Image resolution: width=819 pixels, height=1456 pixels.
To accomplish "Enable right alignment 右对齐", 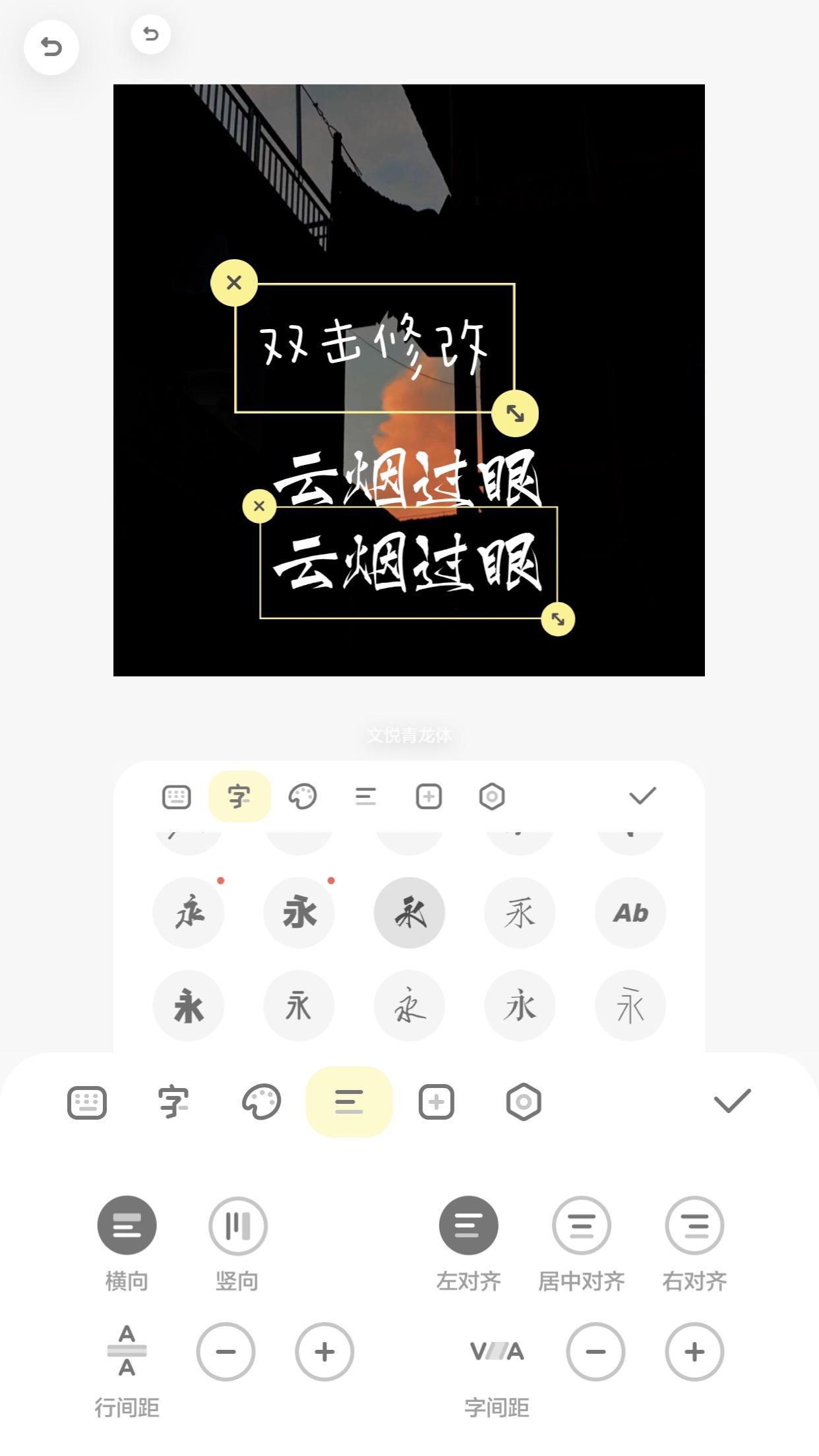I will [694, 1227].
